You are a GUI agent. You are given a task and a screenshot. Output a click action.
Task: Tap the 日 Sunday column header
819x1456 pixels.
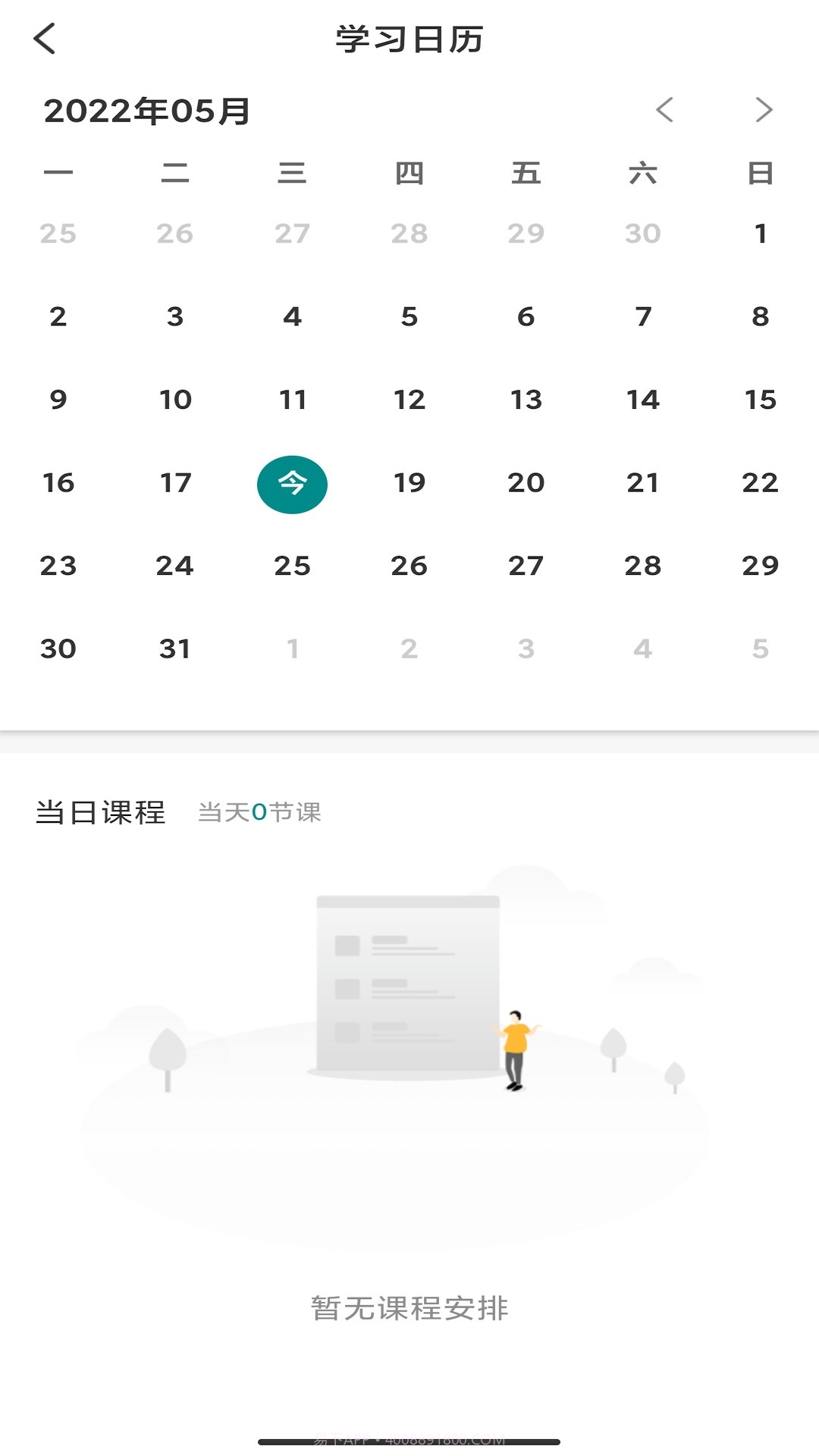point(761,173)
